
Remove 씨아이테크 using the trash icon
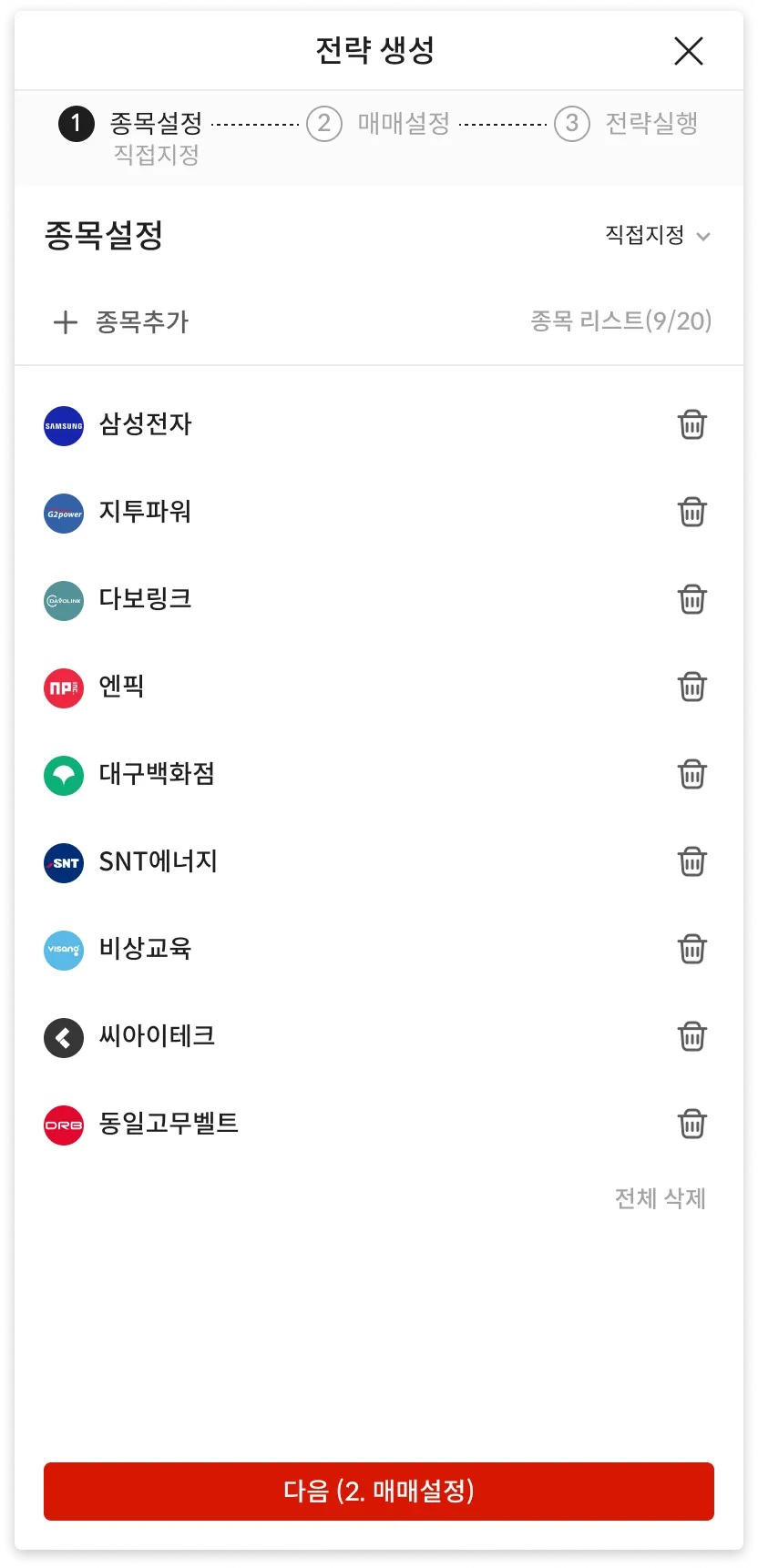pyautogui.click(x=691, y=1036)
